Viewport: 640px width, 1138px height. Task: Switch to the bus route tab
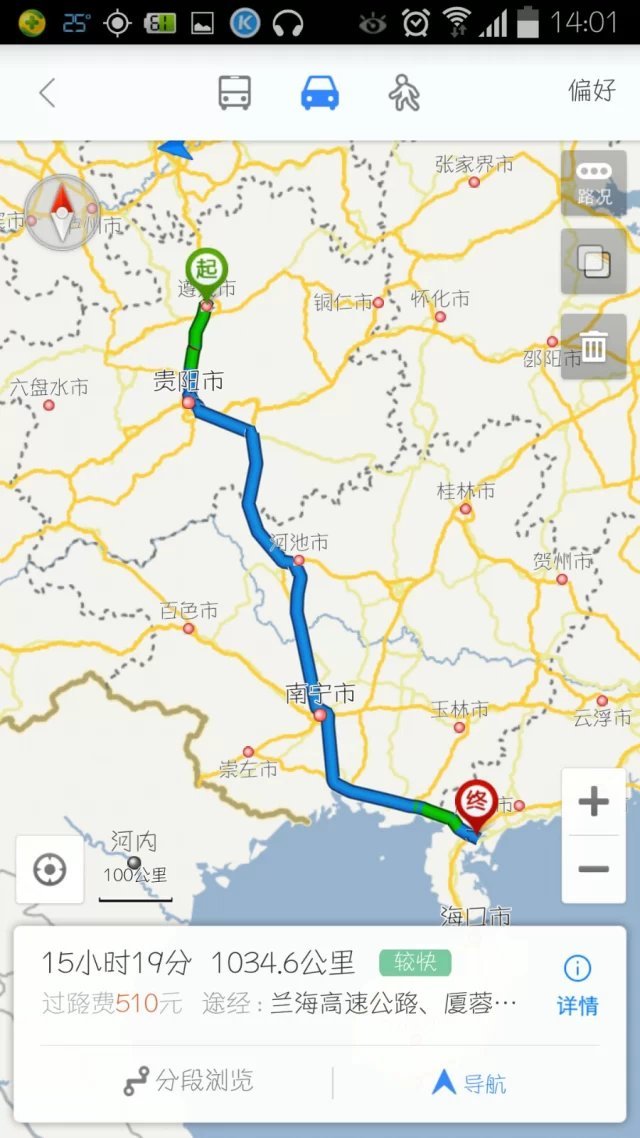pyautogui.click(x=234, y=93)
